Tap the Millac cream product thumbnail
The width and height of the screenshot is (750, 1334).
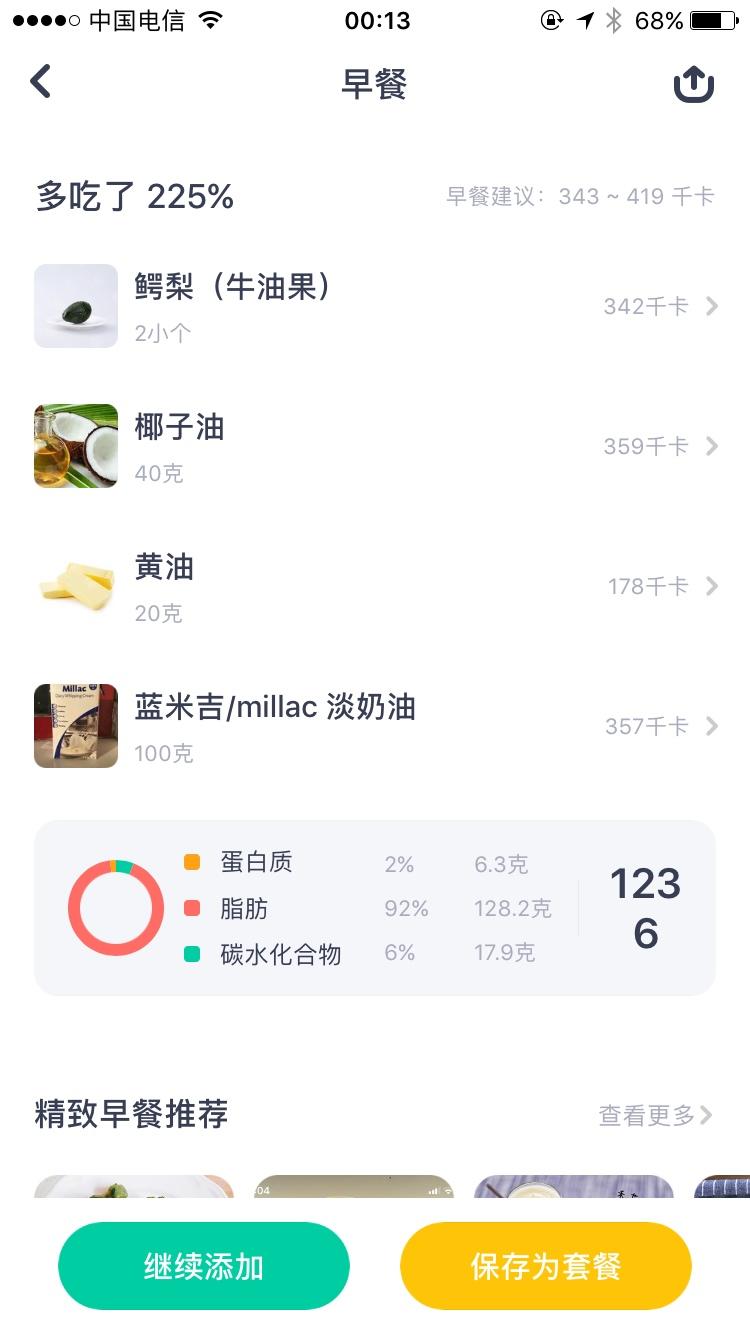(75, 726)
